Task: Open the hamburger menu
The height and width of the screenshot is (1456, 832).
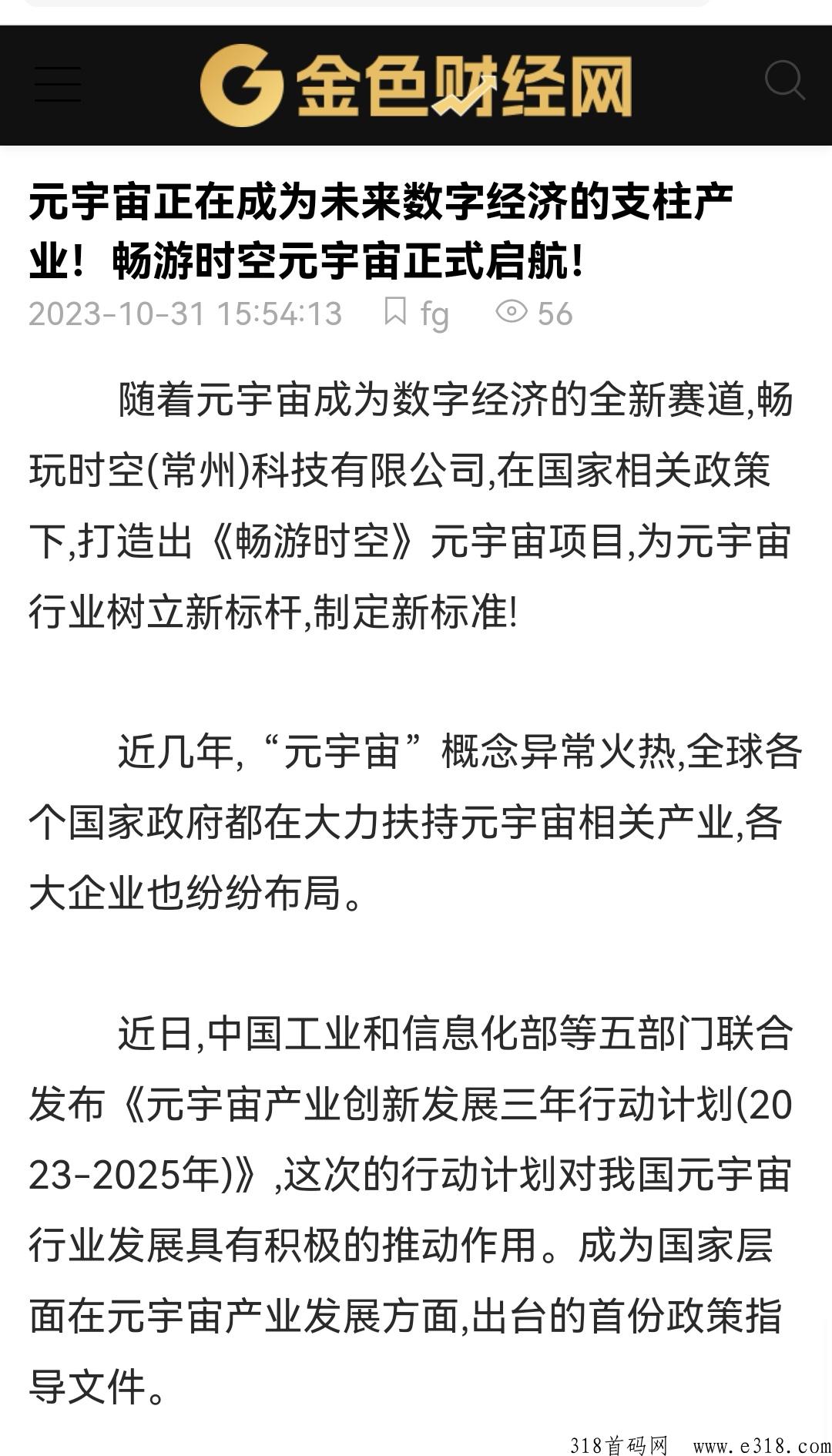Action: 58,84
